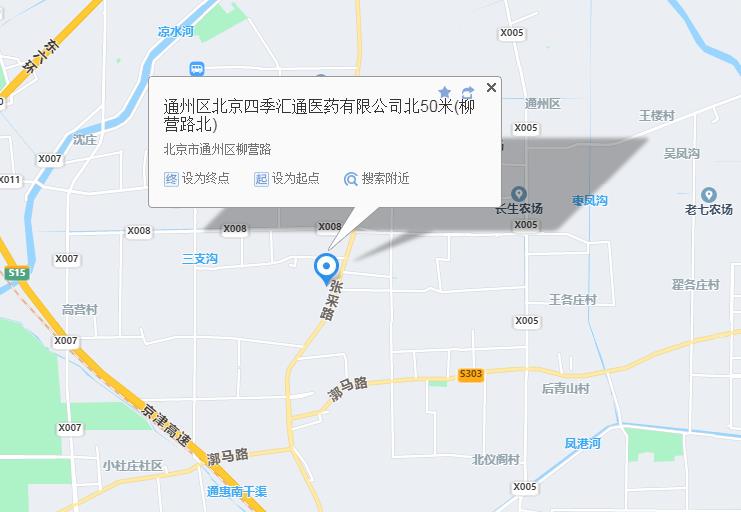Viewport: 741px width, 512px height.
Task: Tap 设为终点 to set as destination
Action: click(x=197, y=179)
